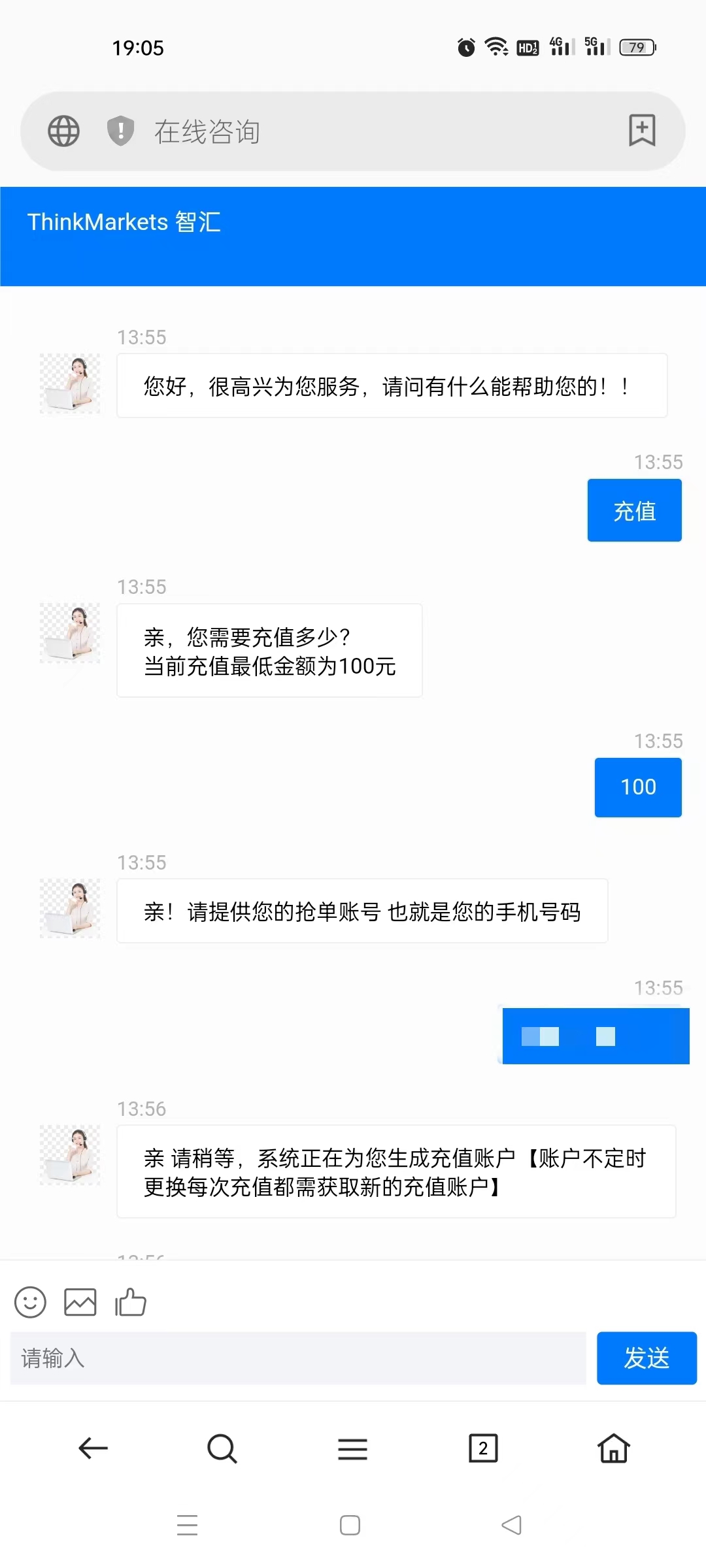Go back using the back arrow
Screen dimensions: 706x1568
93,1448
